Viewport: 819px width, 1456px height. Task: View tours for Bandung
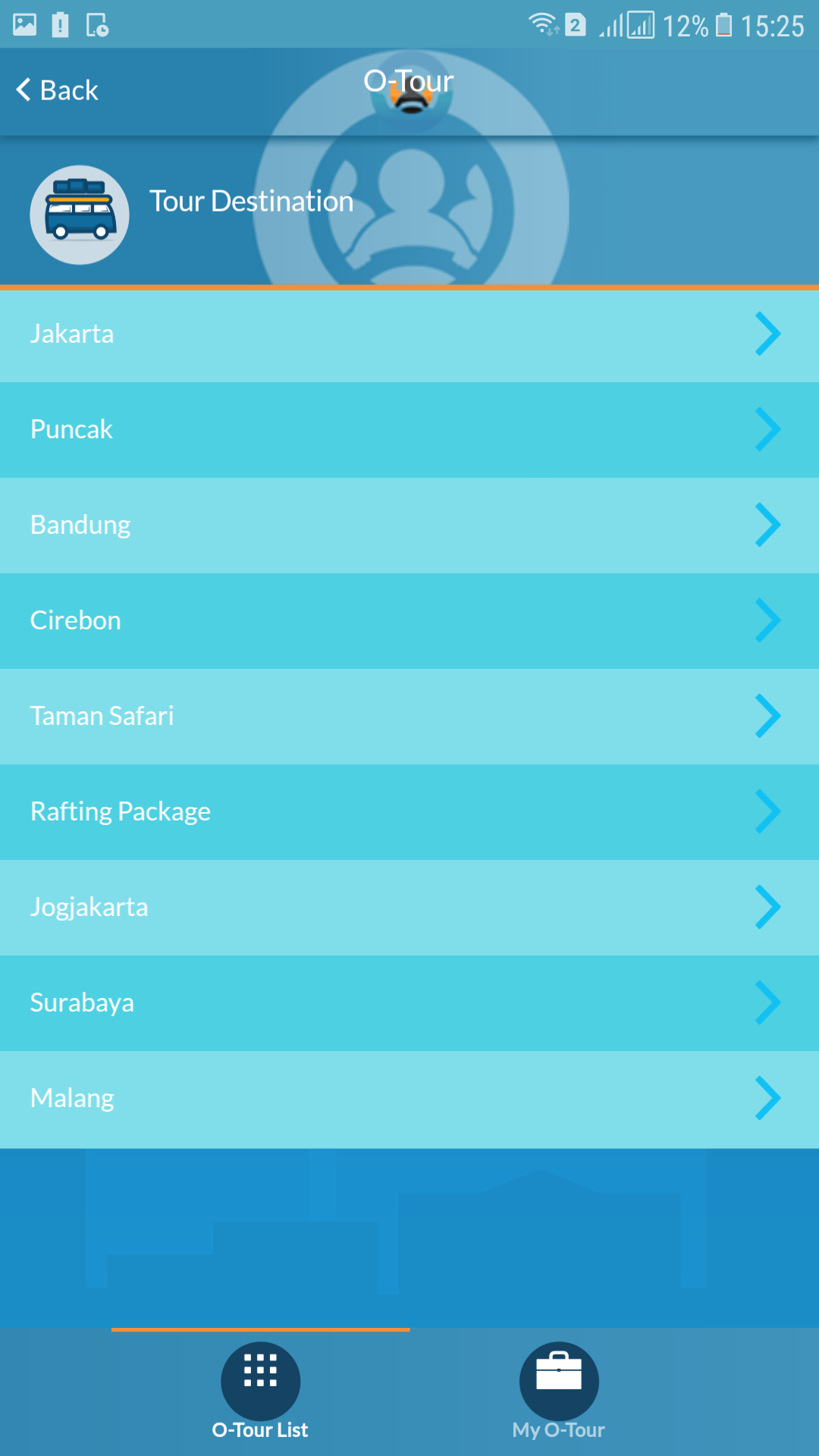tap(409, 526)
